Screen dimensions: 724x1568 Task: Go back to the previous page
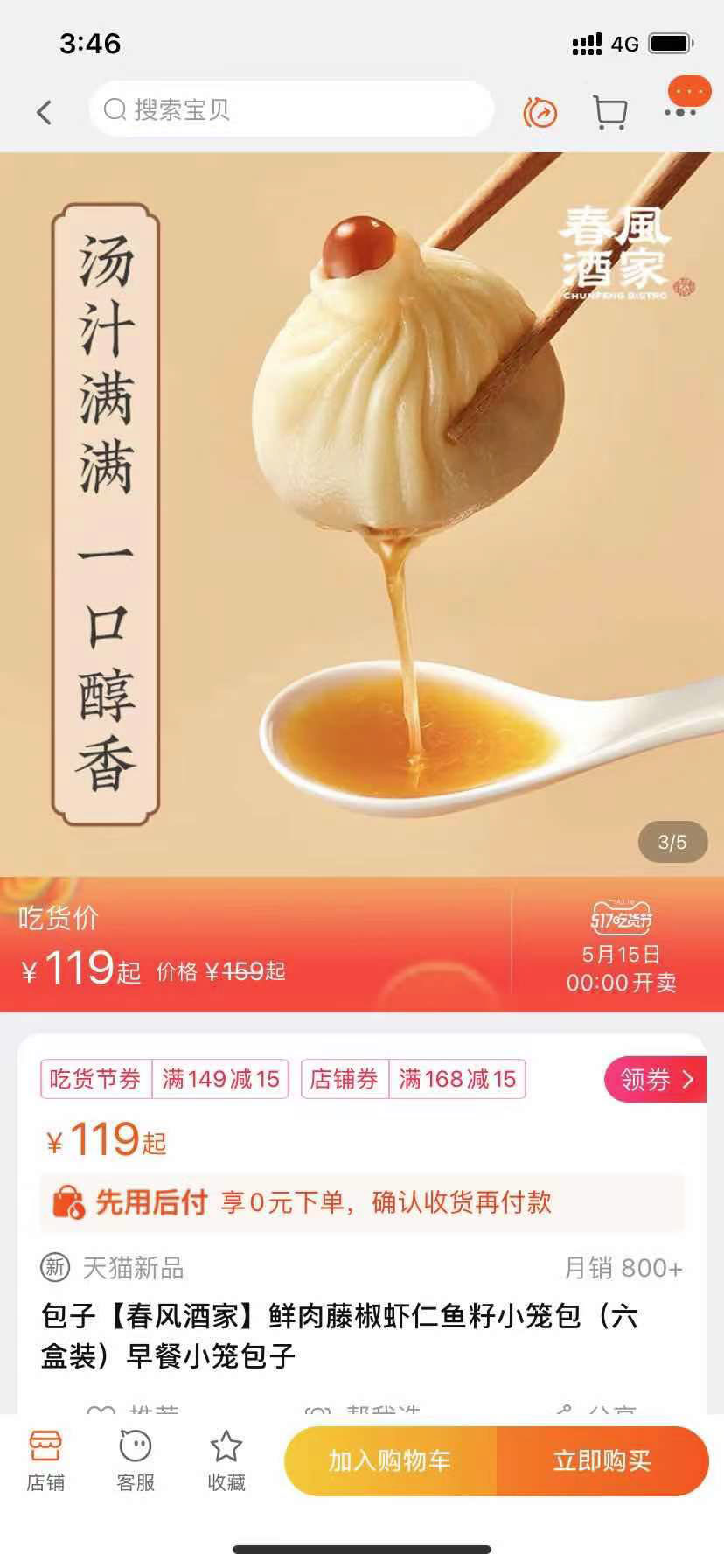point(45,112)
